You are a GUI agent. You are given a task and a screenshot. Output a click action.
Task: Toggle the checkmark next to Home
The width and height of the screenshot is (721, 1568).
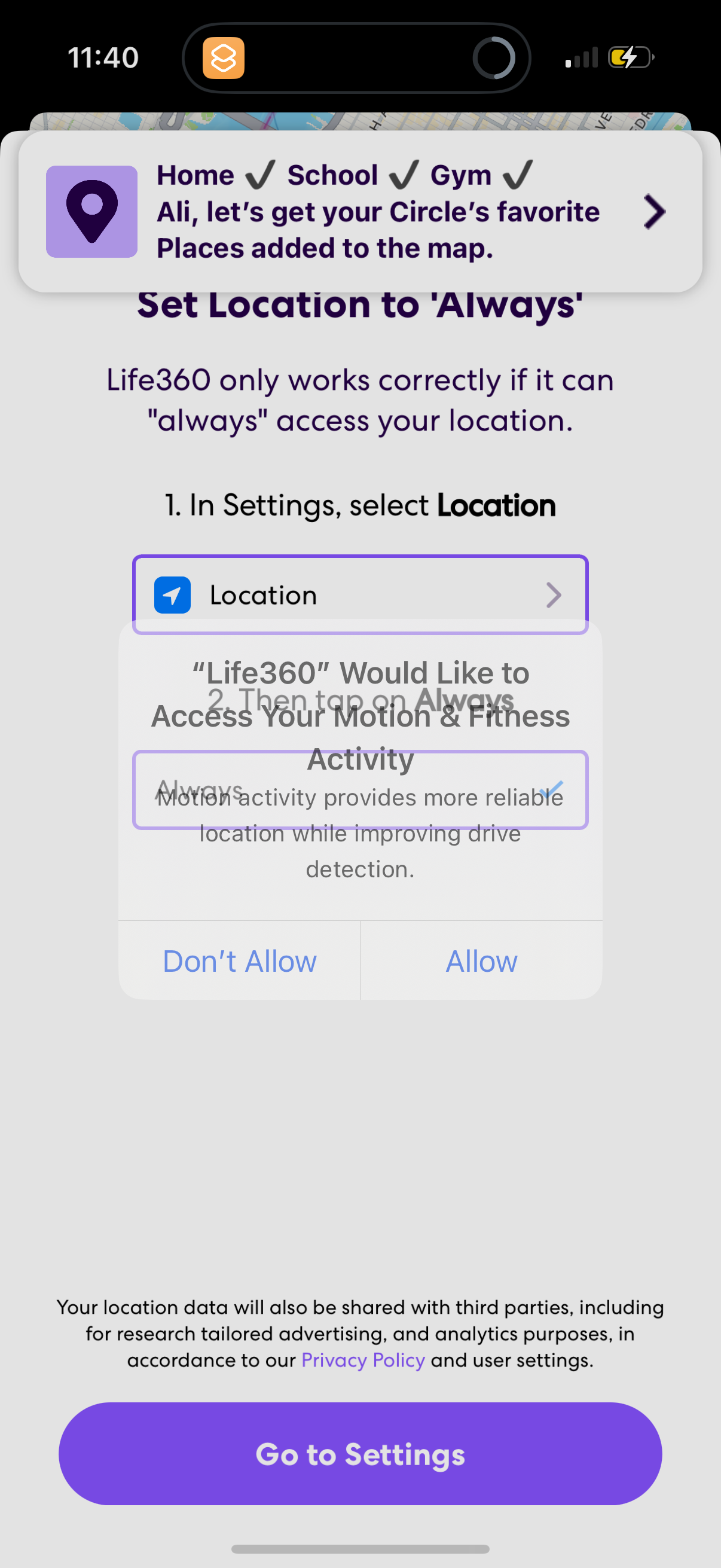260,174
